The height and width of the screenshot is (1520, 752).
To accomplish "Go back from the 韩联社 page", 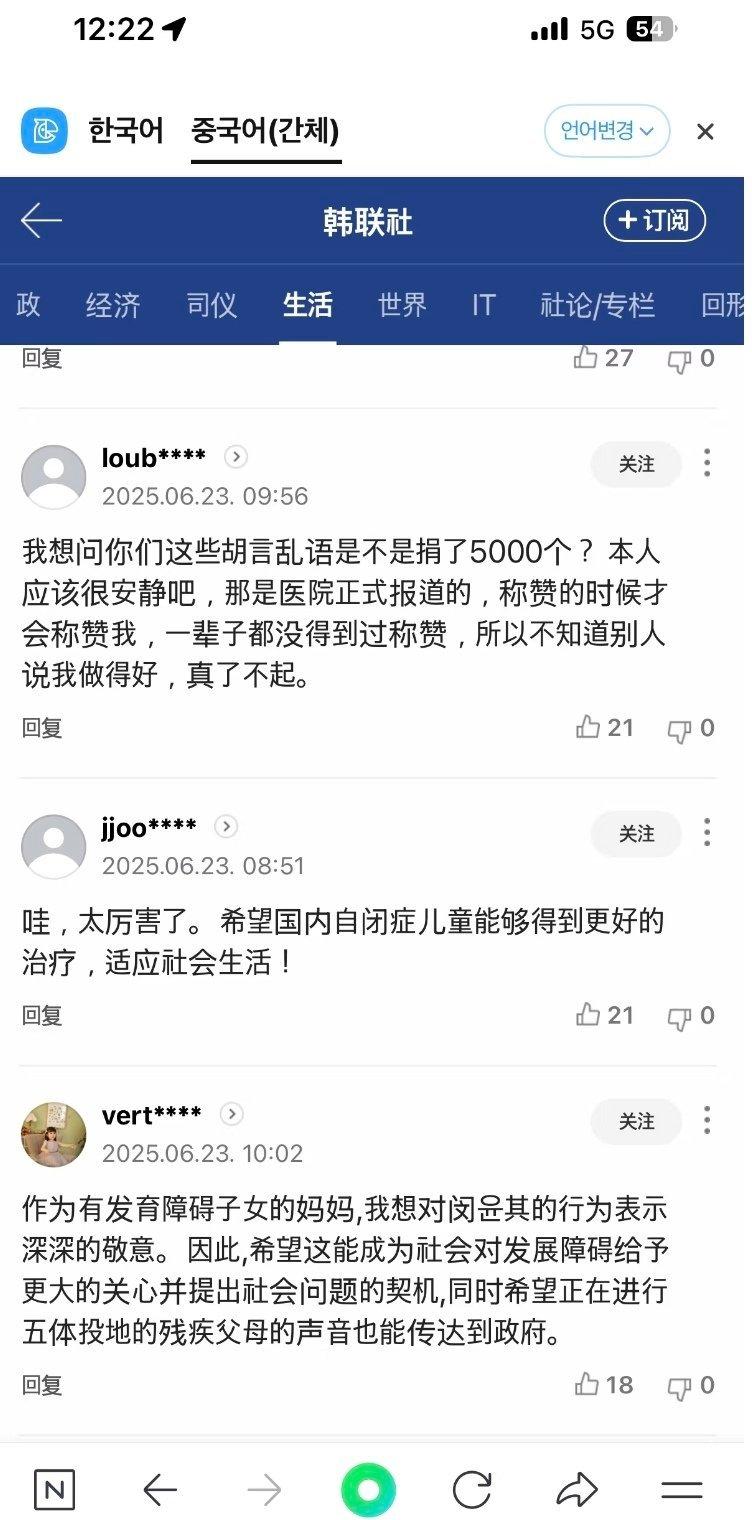I will (x=41, y=220).
